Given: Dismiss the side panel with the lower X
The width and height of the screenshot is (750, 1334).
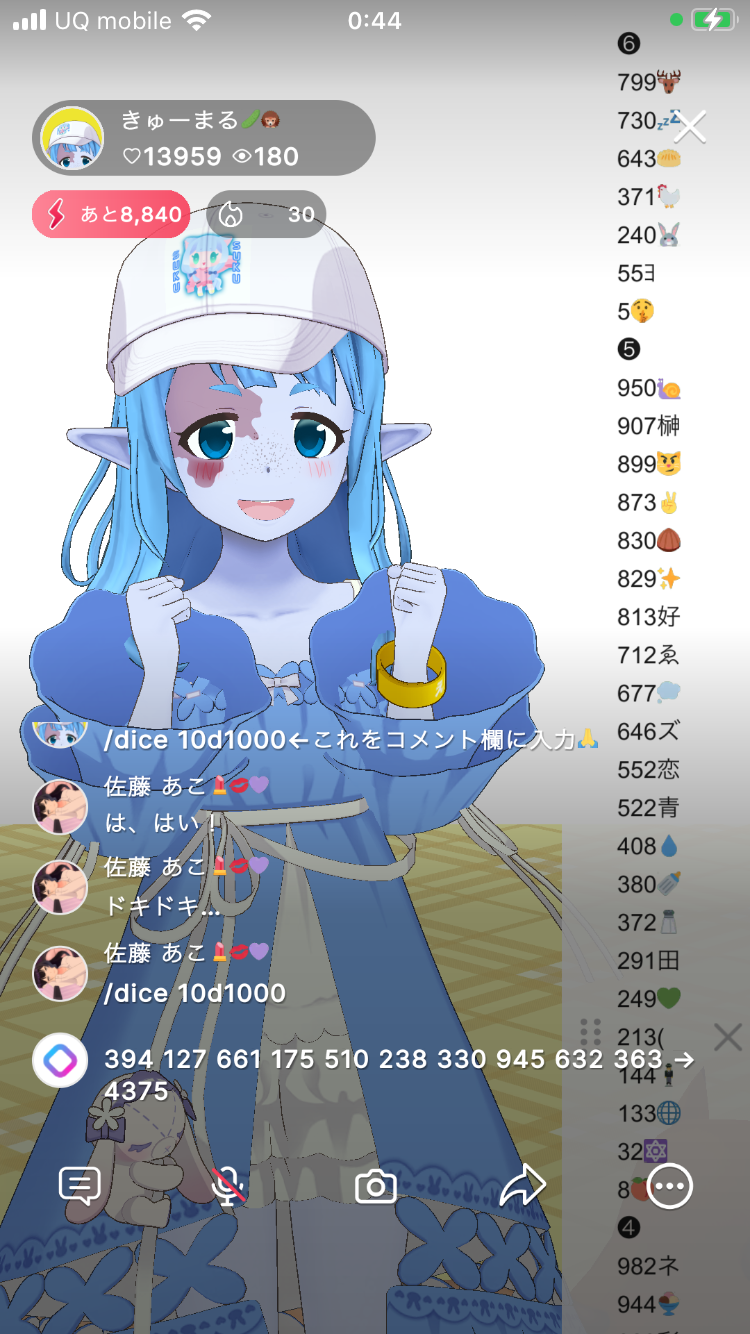Looking at the screenshot, I should (728, 1037).
